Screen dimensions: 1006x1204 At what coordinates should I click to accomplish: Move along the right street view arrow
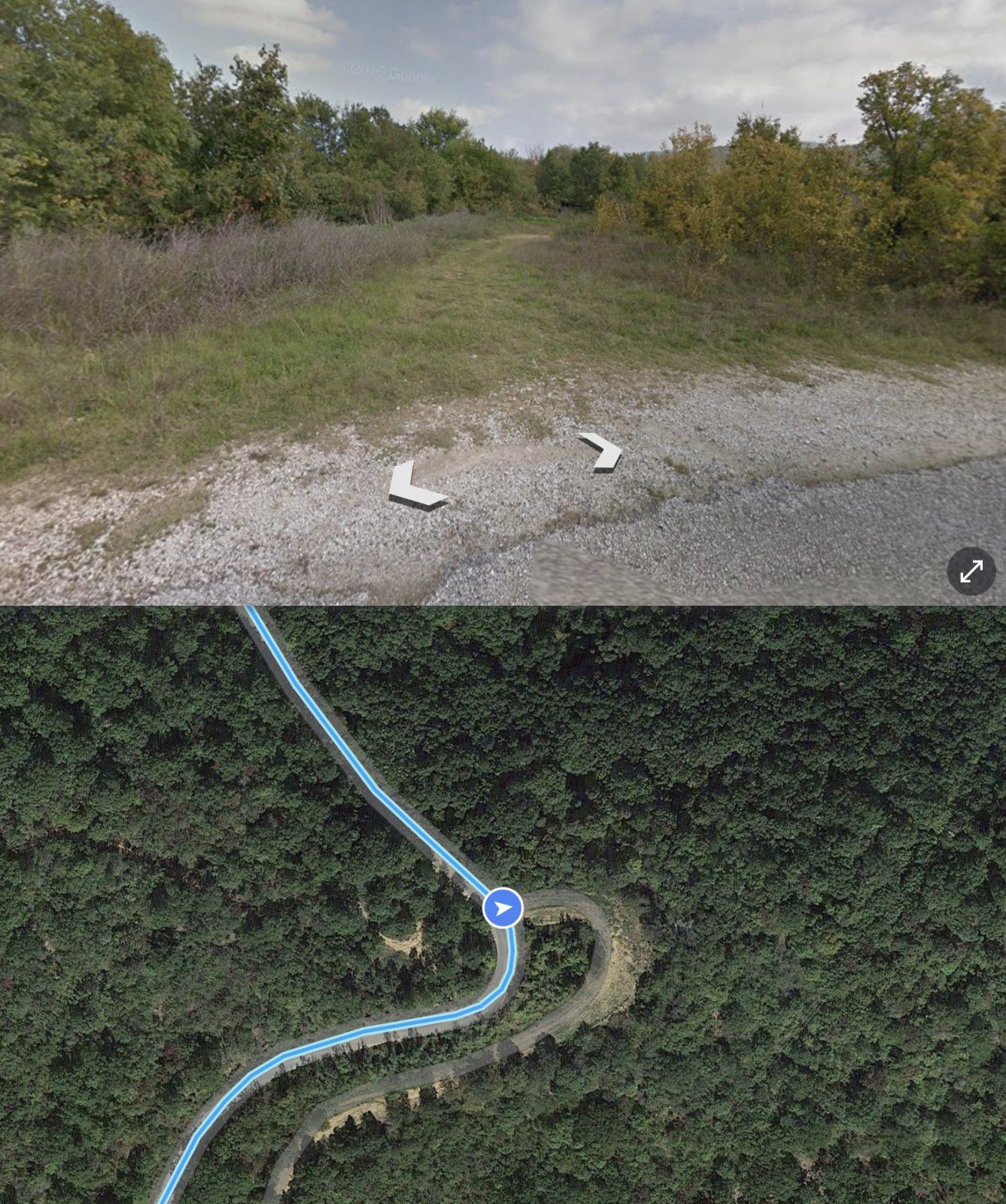602,452
